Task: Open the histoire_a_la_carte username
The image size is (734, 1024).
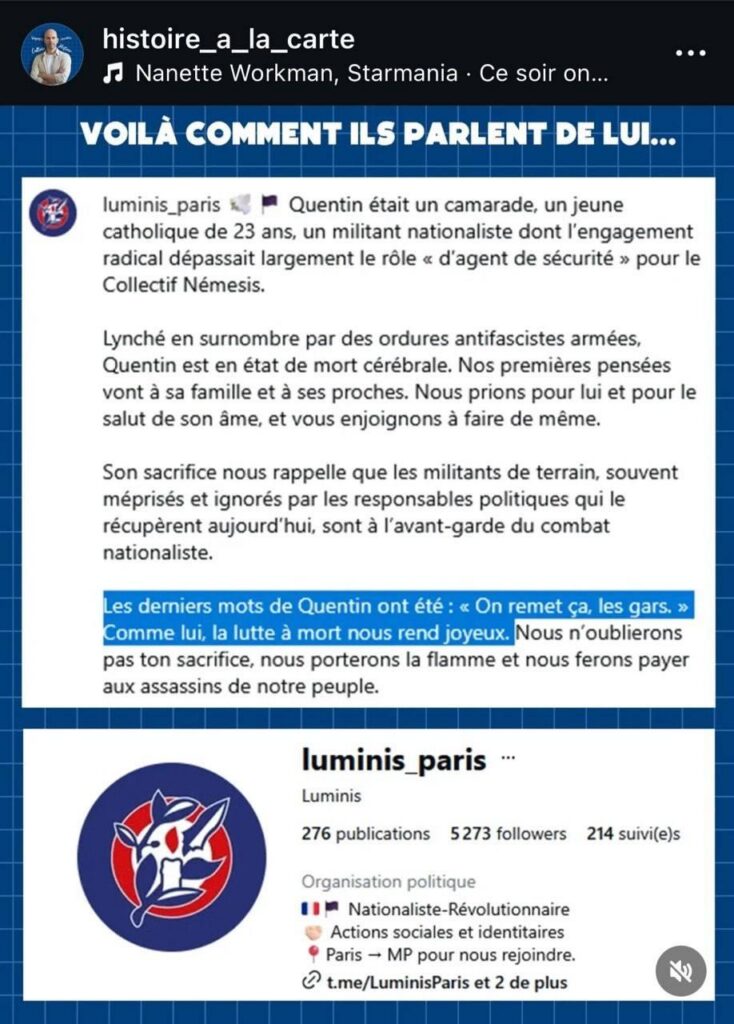Action: [x=228, y=39]
